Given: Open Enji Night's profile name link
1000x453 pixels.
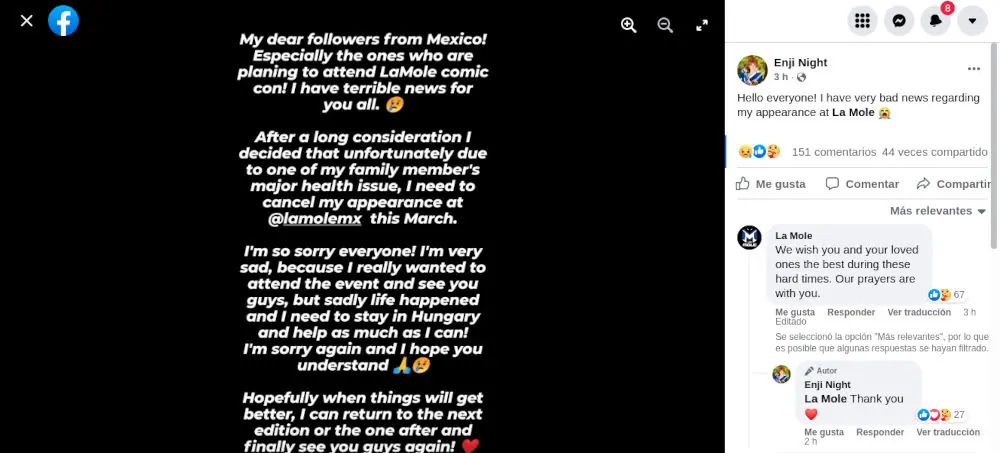Looking at the screenshot, I should point(801,62).
